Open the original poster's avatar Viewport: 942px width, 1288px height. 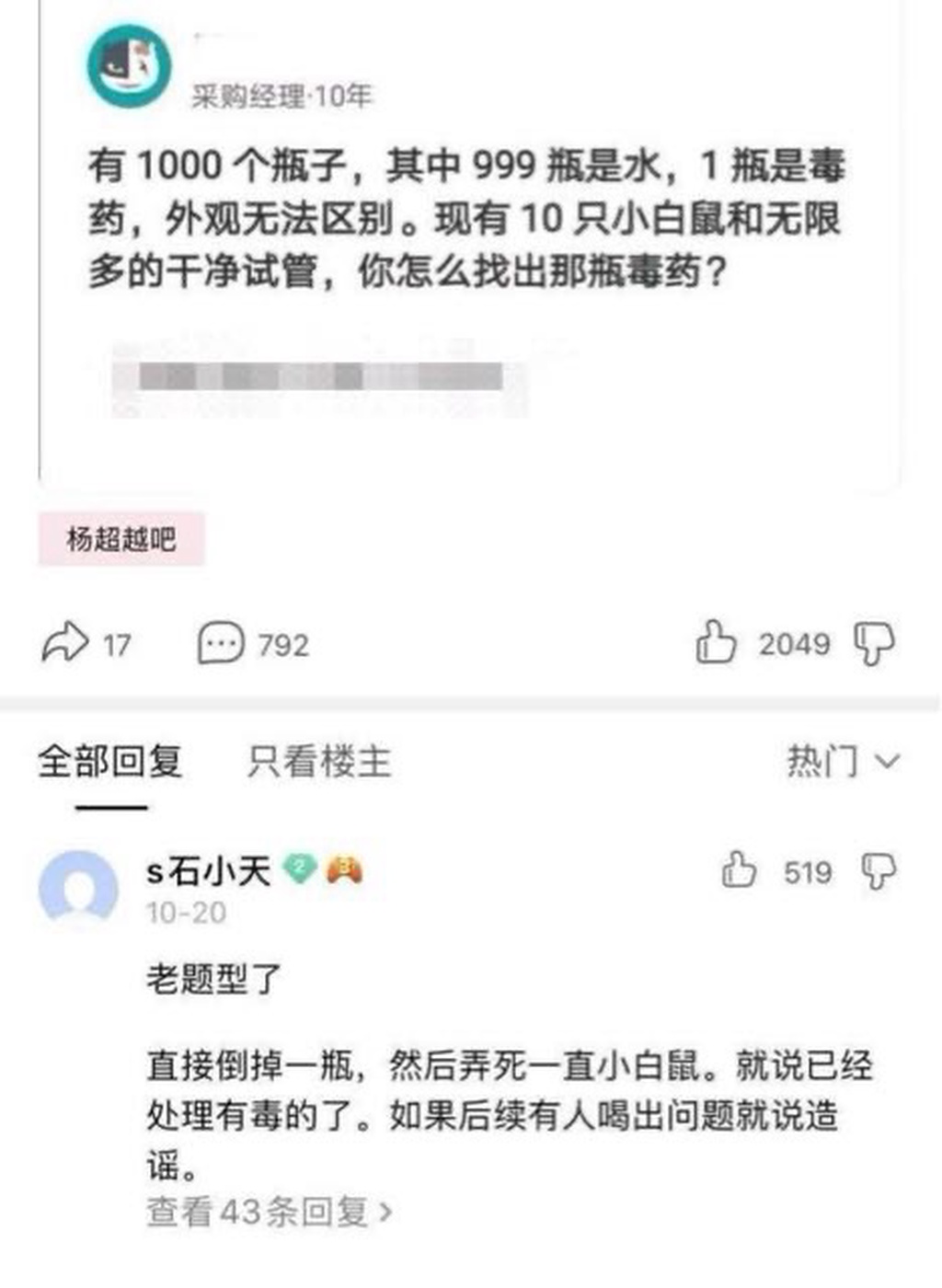[x=130, y=66]
